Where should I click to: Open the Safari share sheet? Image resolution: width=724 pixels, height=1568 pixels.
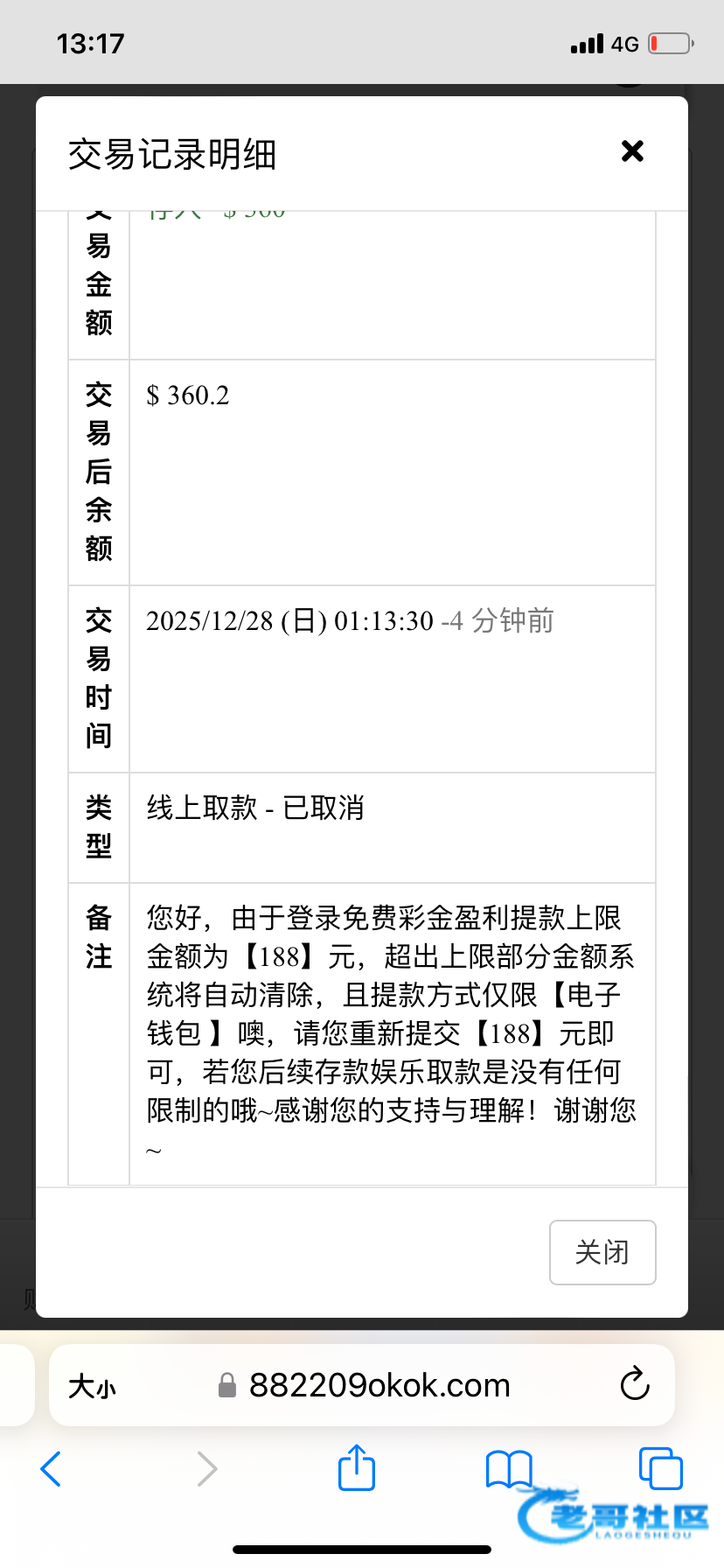[356, 1468]
